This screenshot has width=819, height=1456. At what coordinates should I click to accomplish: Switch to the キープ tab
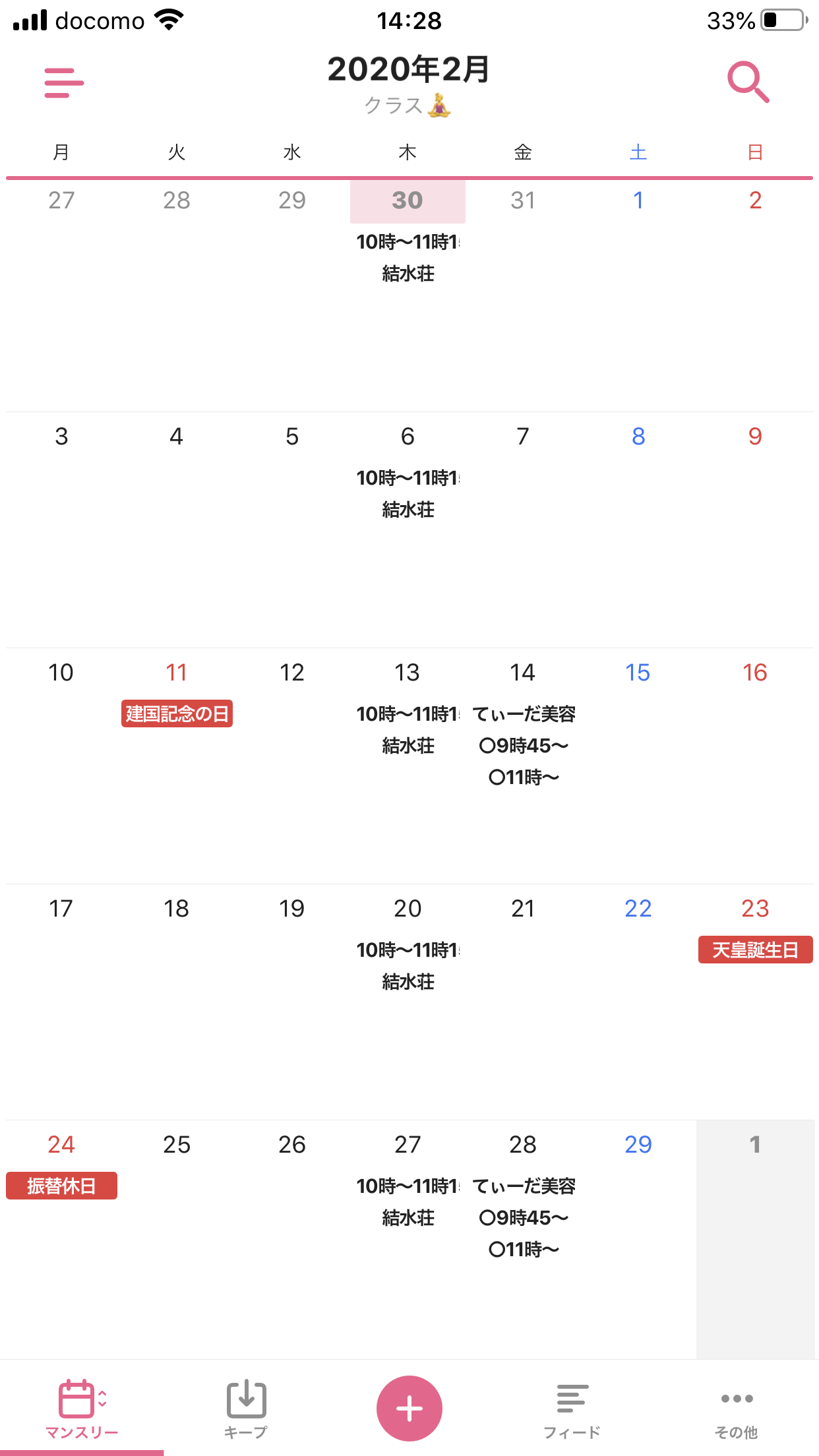tap(246, 1409)
